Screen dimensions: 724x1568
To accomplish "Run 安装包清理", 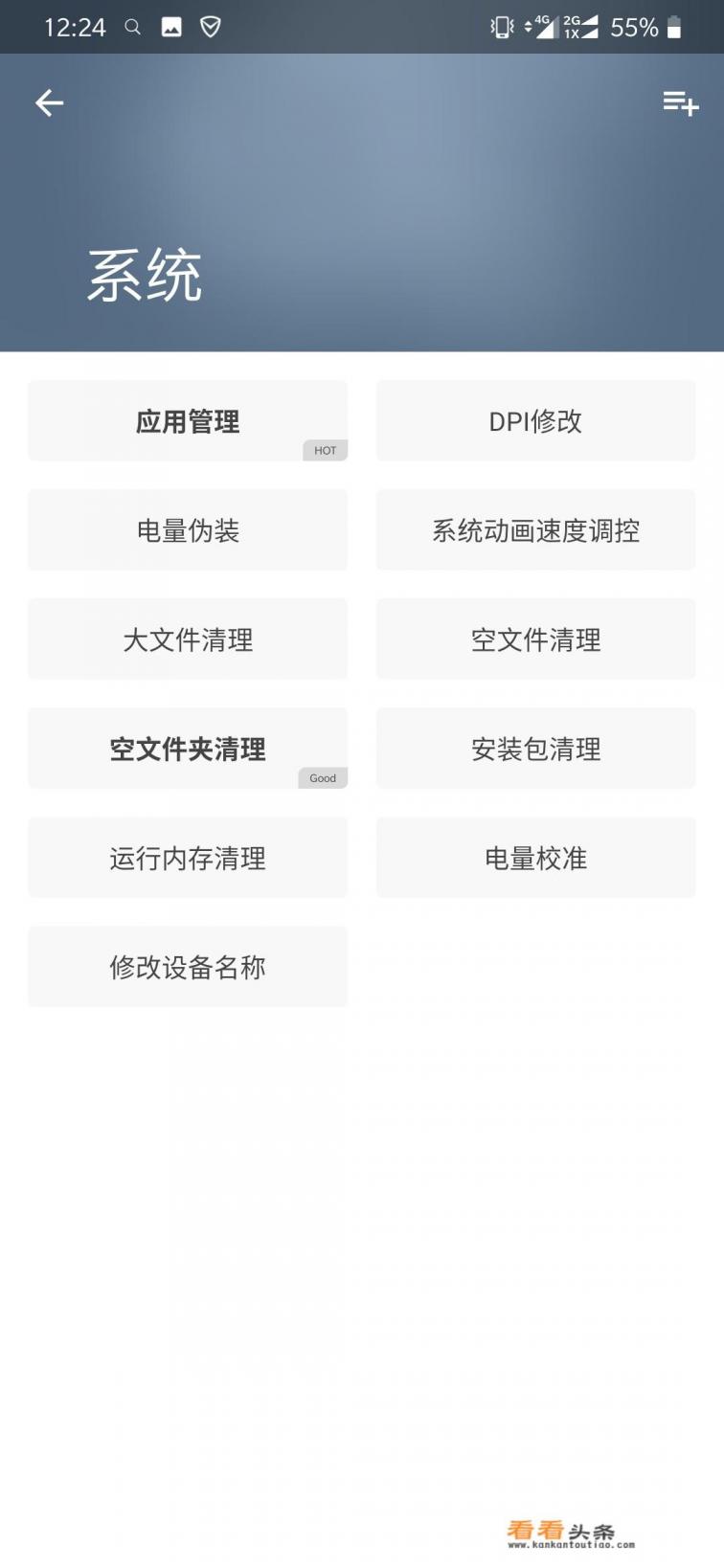I will (535, 749).
